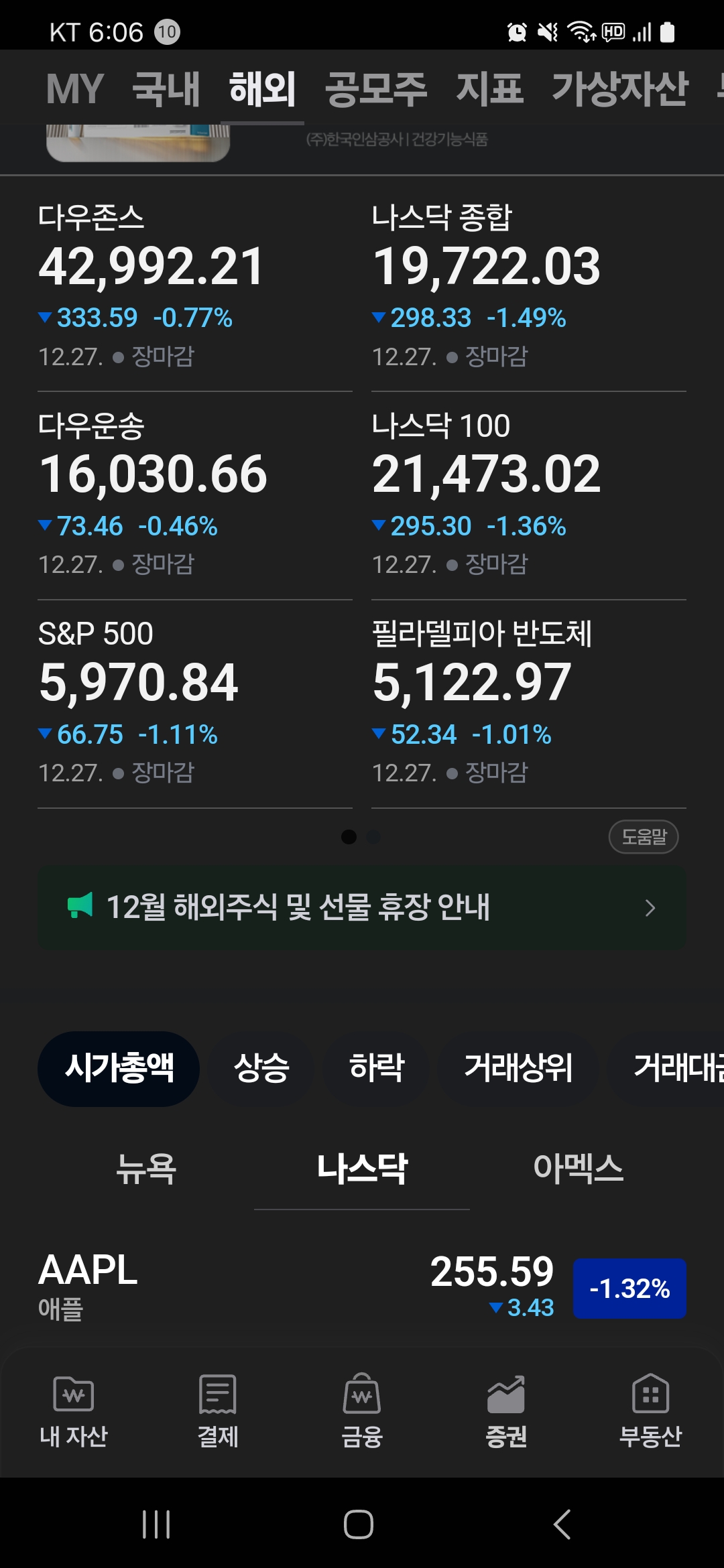View the S&P 500 index details

194,703
